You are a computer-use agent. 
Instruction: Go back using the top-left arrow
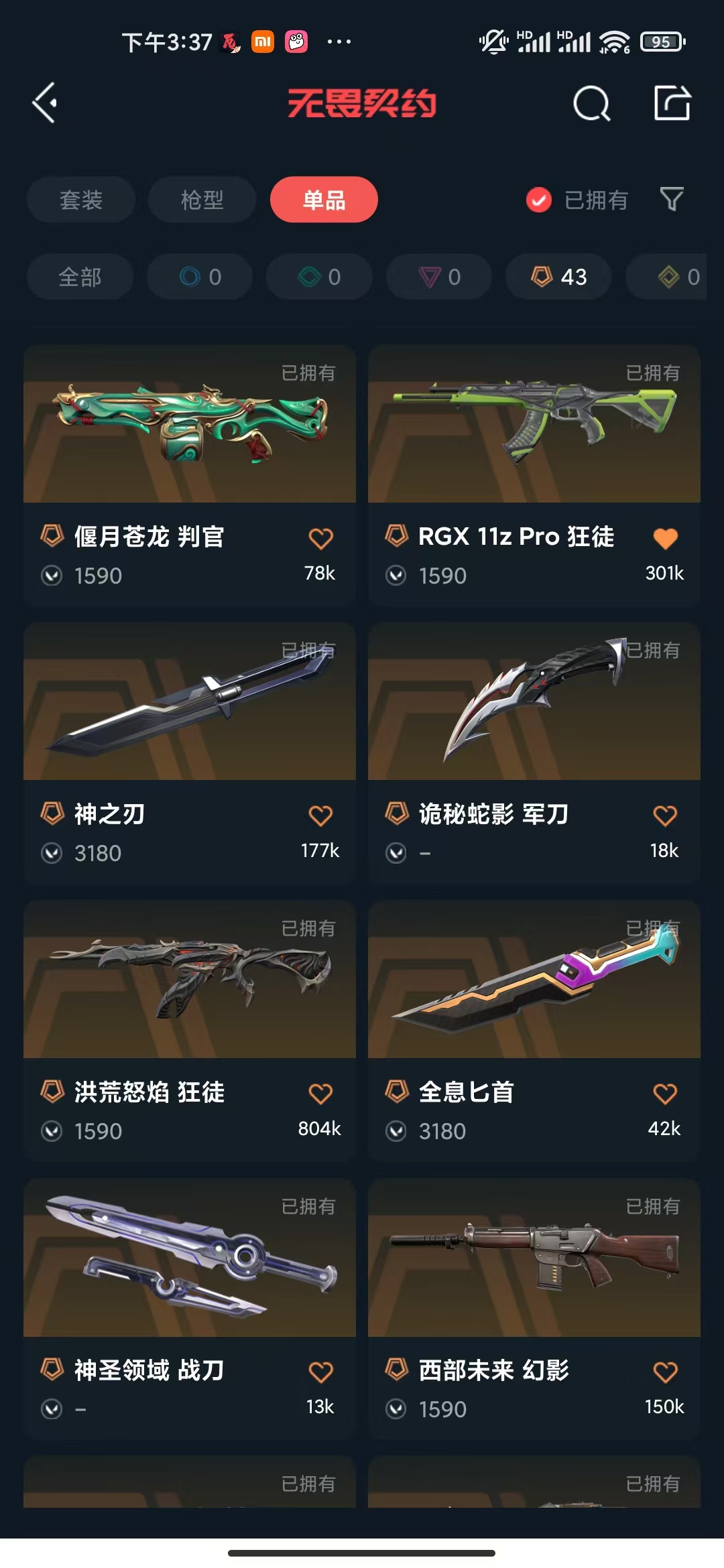pyautogui.click(x=45, y=103)
